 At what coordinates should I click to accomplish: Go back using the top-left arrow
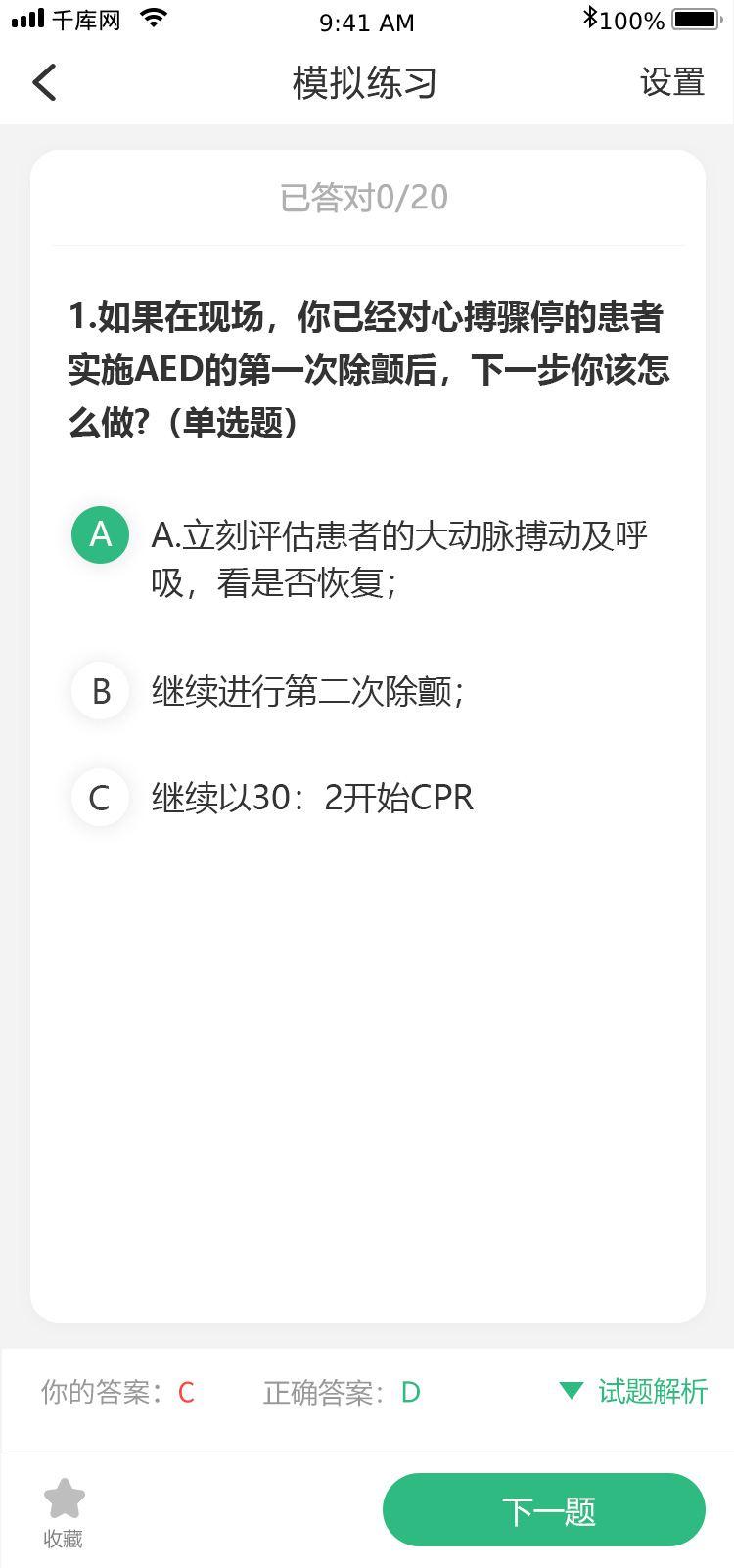(45, 83)
